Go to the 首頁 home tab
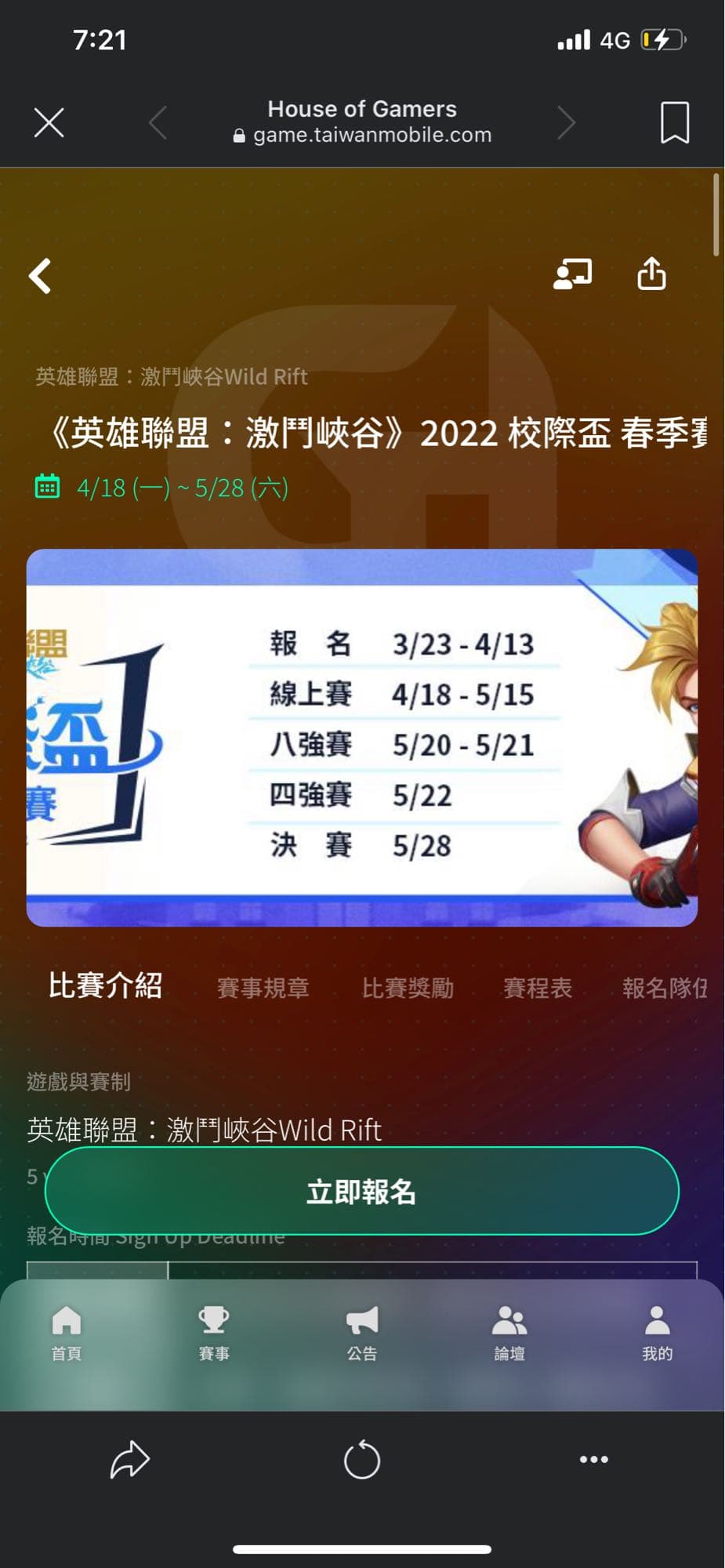 [x=67, y=1333]
